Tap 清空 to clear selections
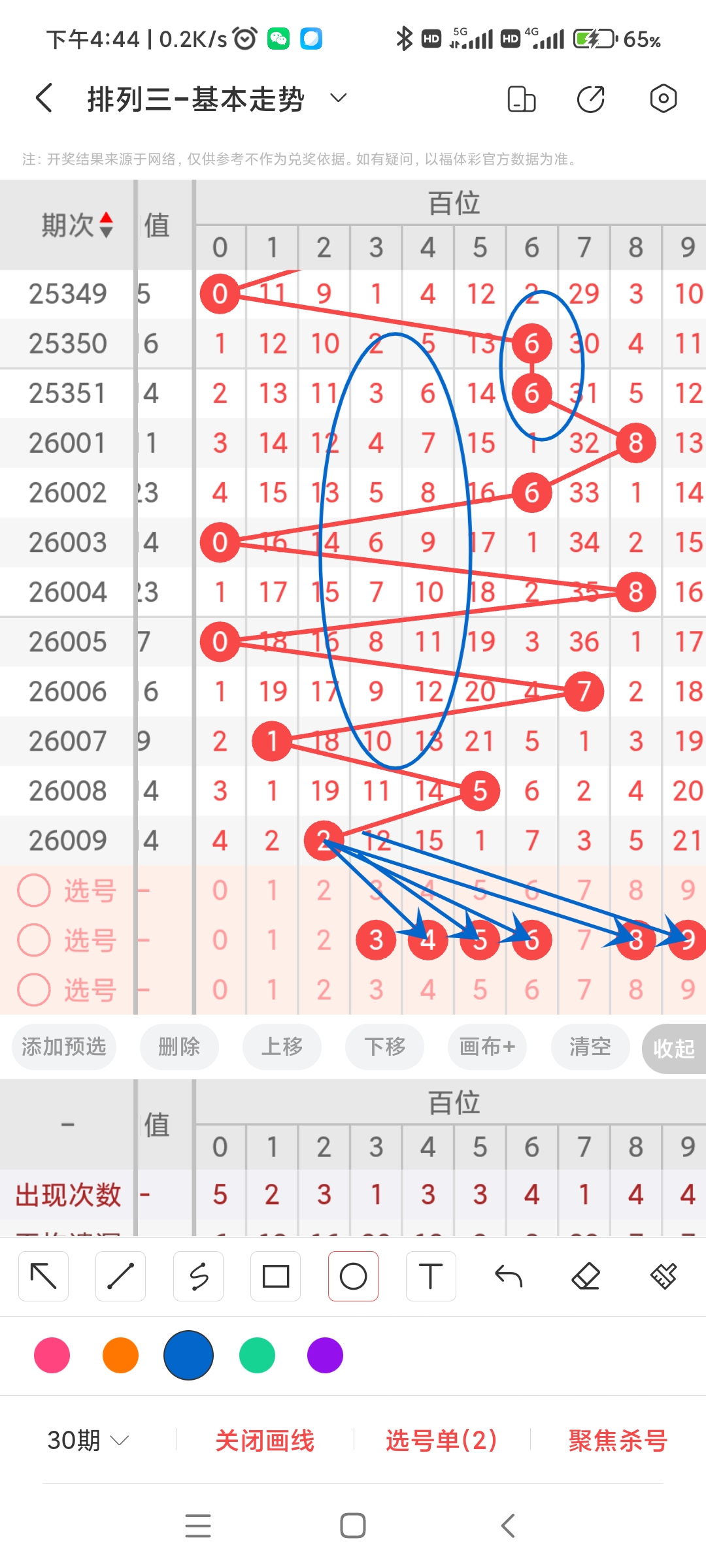706x1568 pixels. pyautogui.click(x=589, y=1047)
